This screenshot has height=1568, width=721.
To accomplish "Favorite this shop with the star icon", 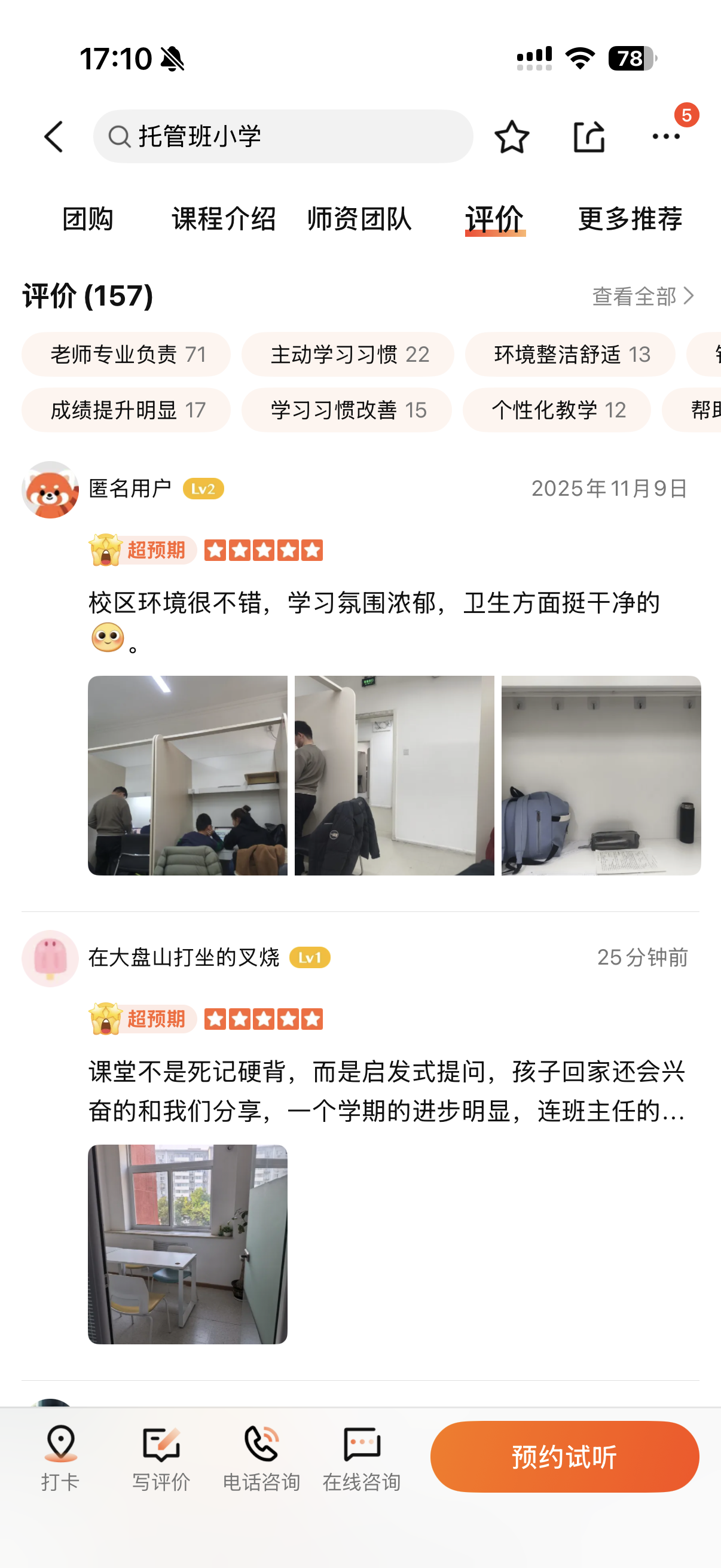I will 512,136.
